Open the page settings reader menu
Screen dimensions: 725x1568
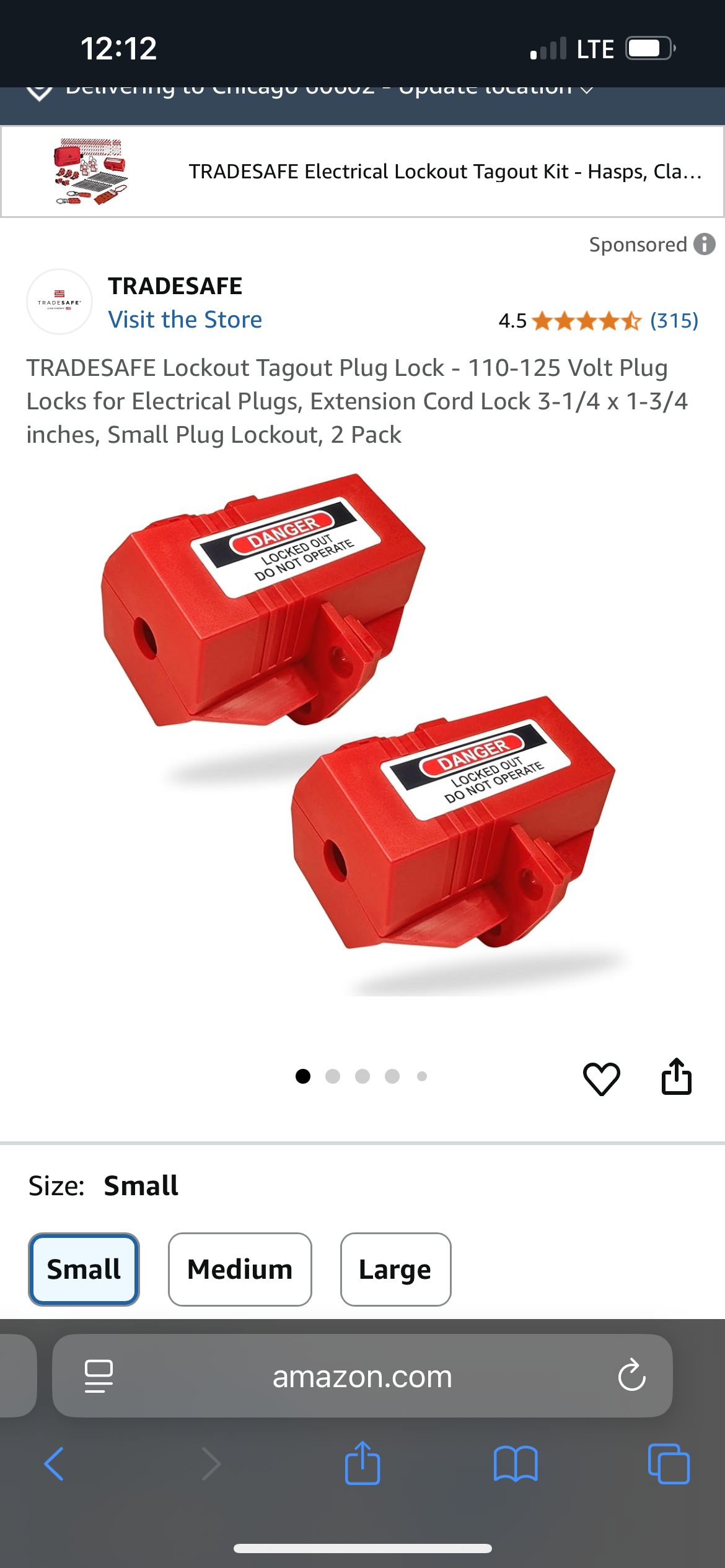(99, 1376)
